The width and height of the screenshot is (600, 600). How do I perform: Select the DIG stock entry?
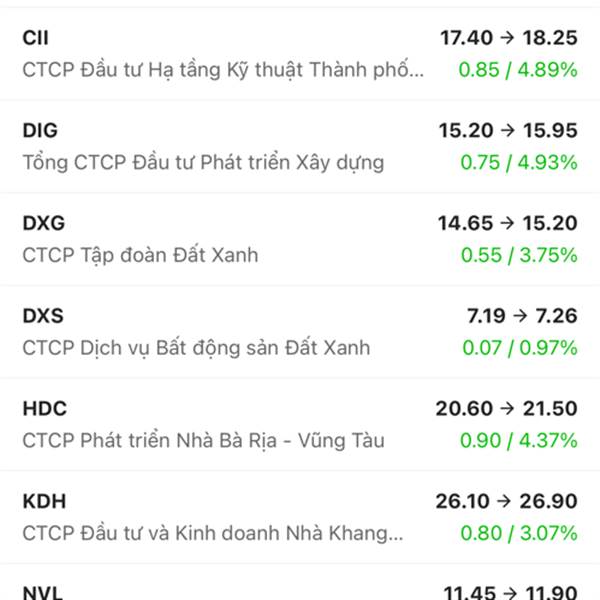tap(300, 146)
